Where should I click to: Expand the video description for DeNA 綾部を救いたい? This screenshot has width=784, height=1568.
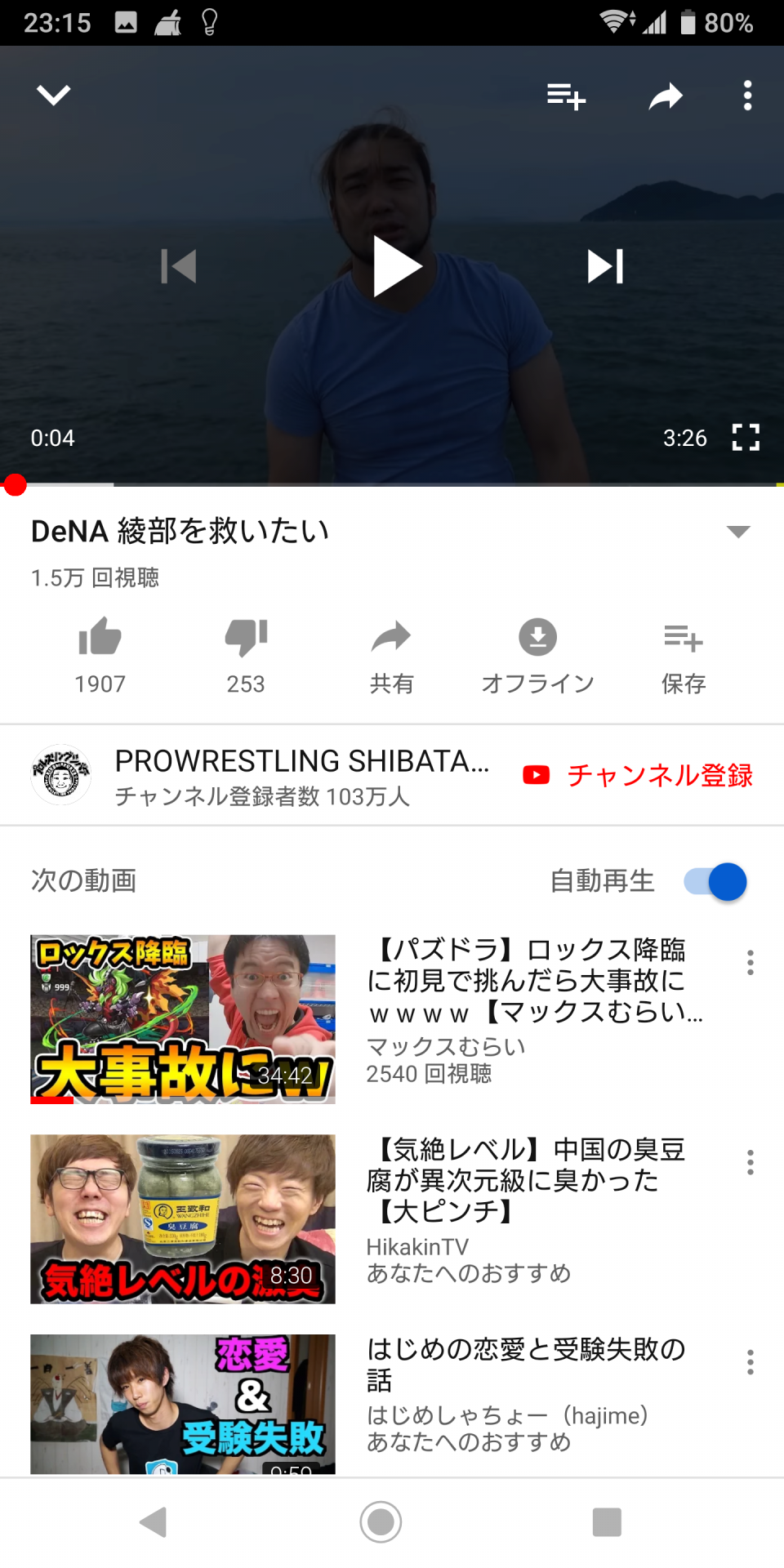click(x=737, y=532)
